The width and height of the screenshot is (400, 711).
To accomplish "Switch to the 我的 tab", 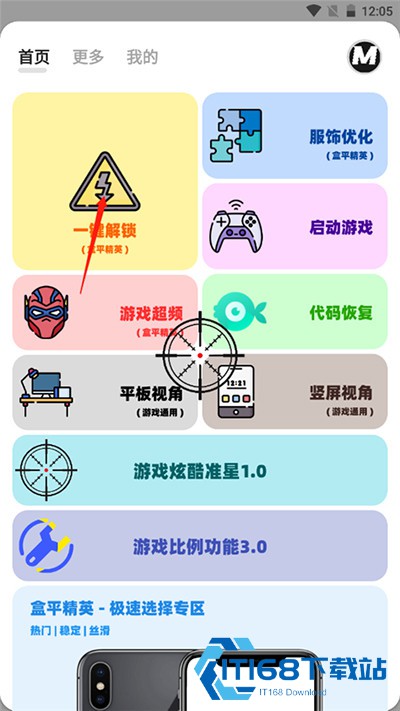I will click(142, 57).
